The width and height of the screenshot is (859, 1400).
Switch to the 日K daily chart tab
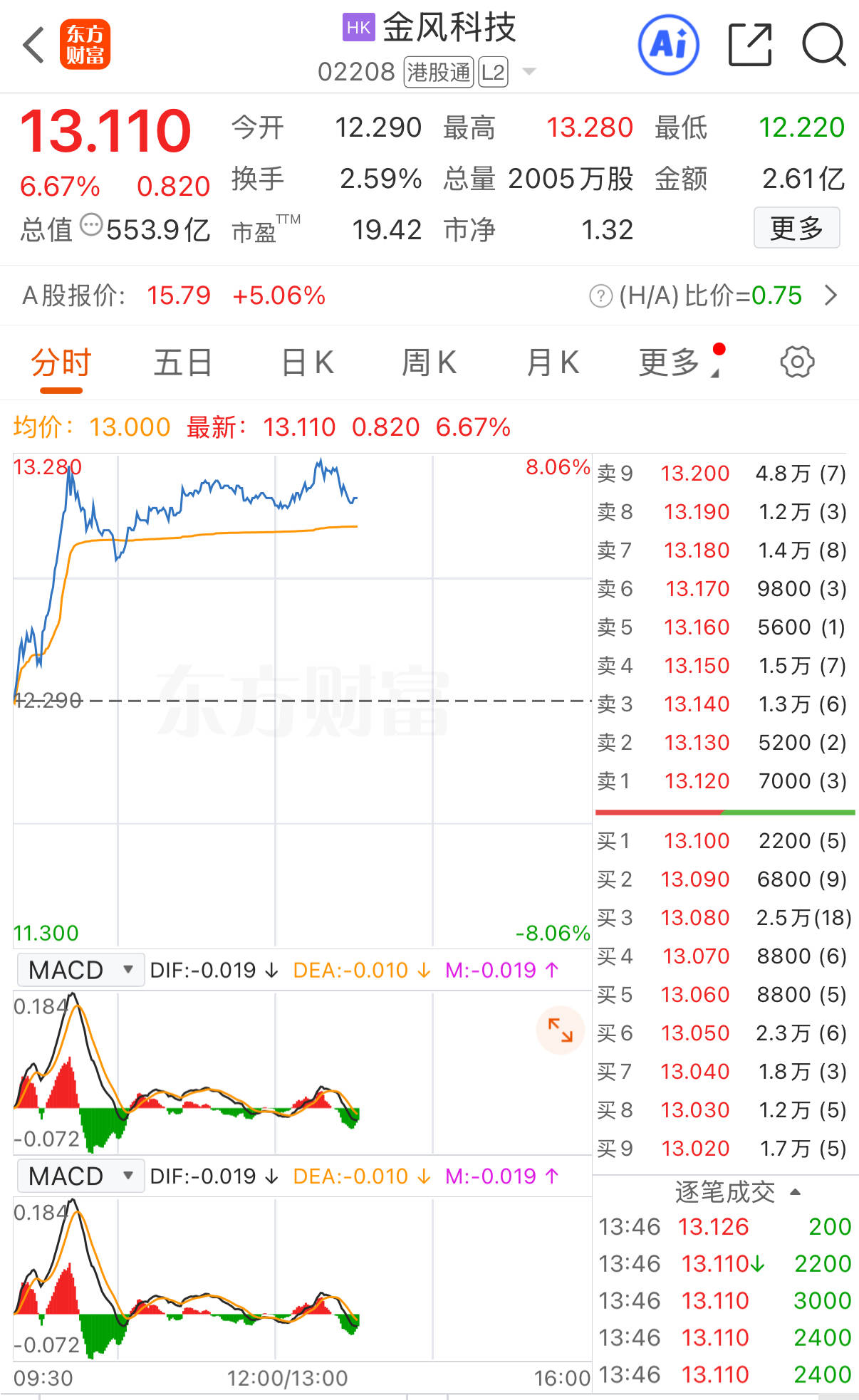coord(306,362)
